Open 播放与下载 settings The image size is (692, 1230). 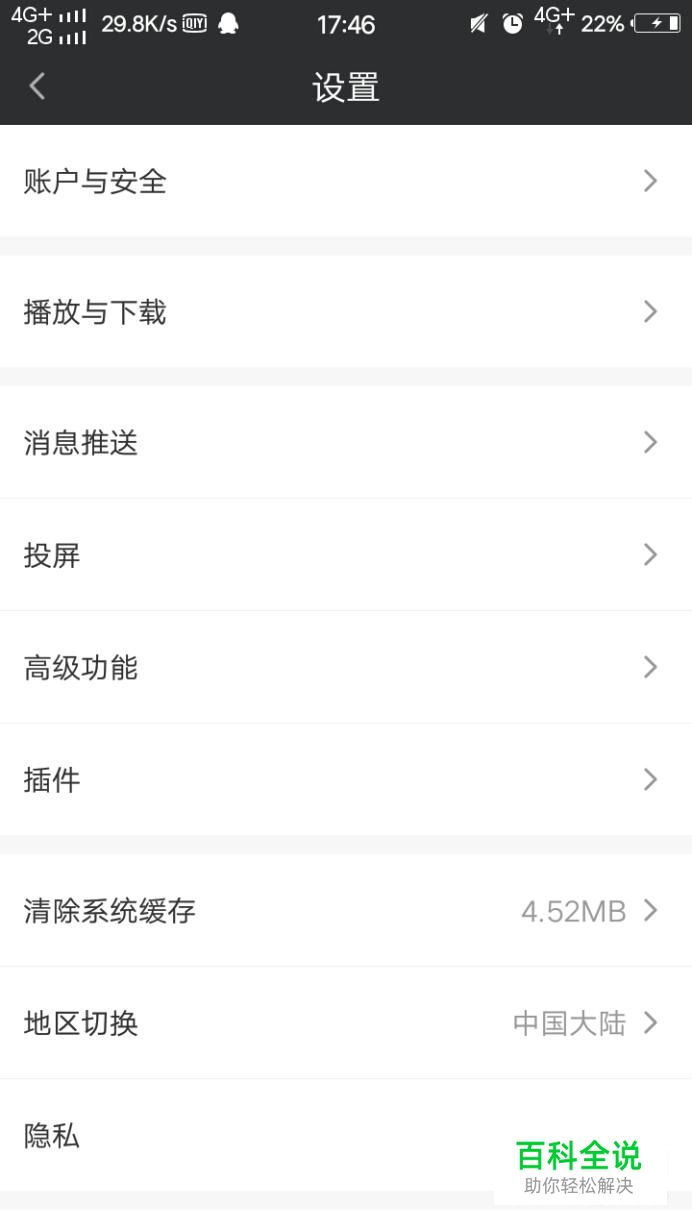(346, 312)
